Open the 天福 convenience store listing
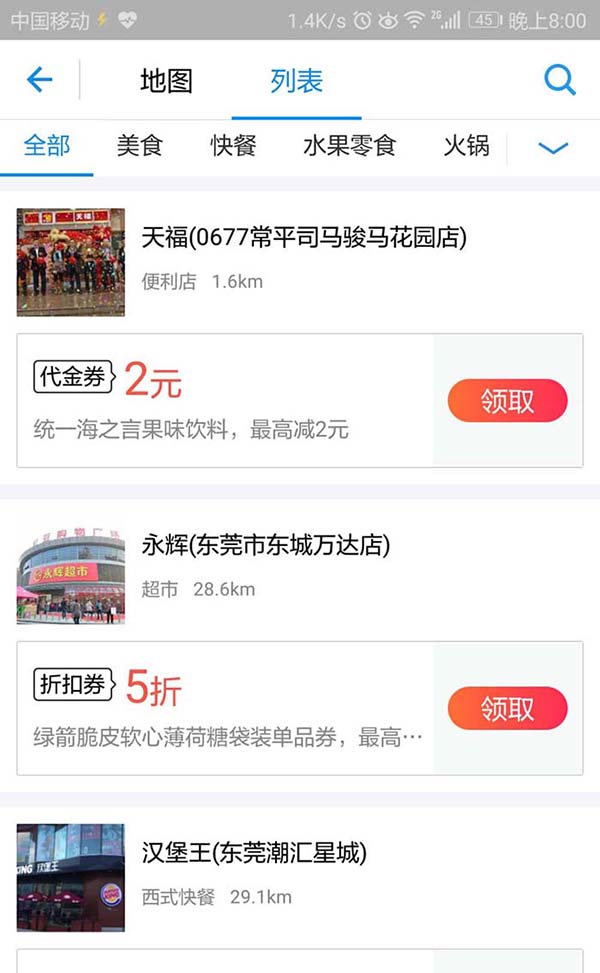Screen dimensions: 600x973 click(x=303, y=238)
